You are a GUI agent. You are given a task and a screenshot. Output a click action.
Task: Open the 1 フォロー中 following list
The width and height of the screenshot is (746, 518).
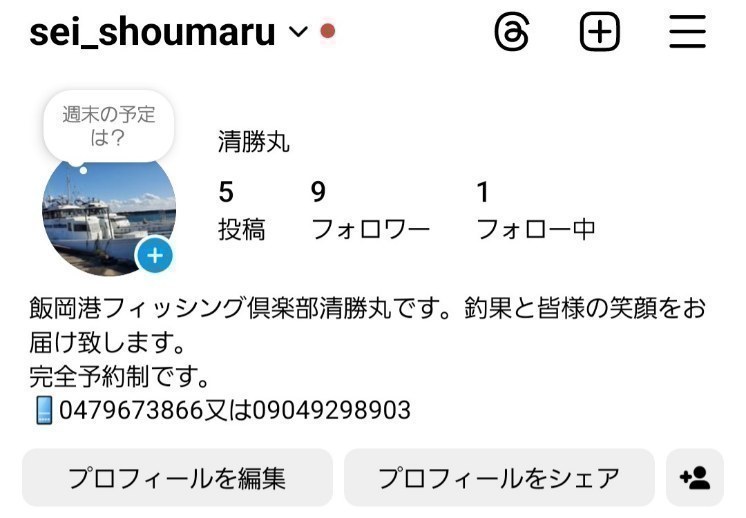point(536,210)
